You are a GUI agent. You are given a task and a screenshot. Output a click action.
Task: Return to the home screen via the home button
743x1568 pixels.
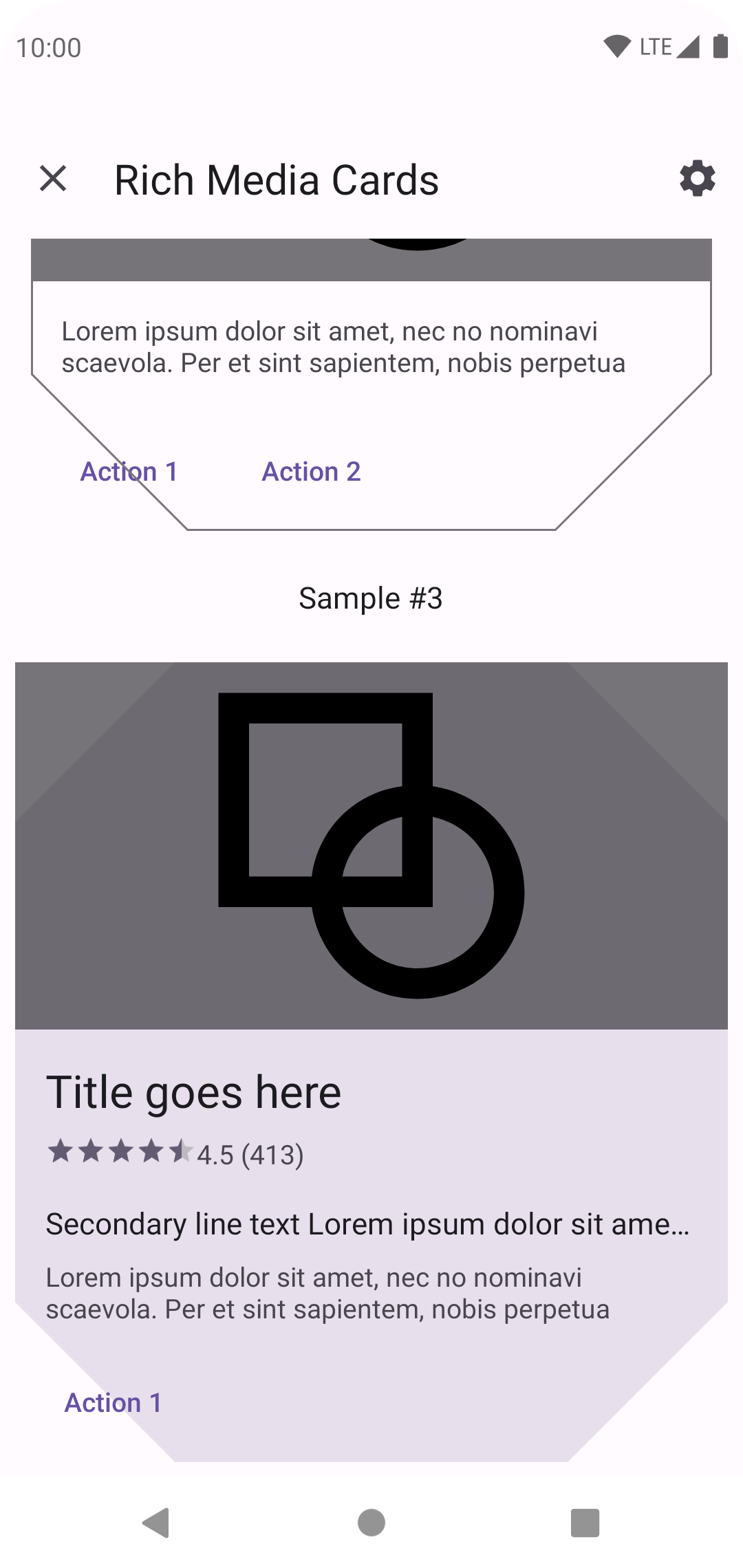point(371,1522)
